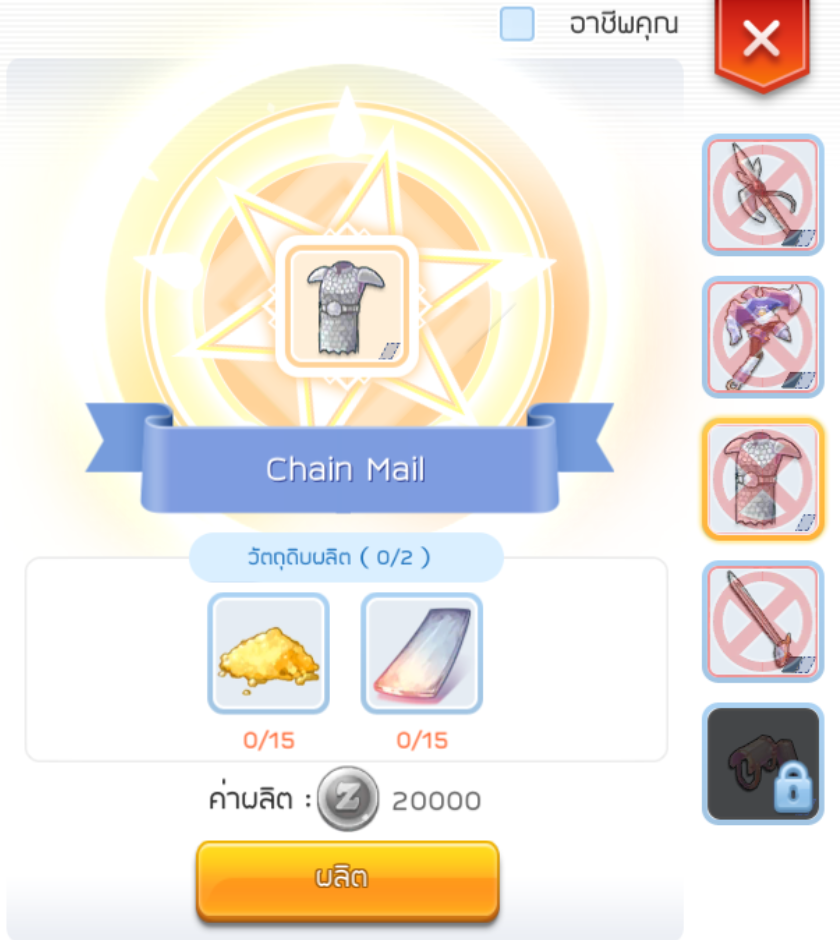Select the Chain Mail armor recipe
This screenshot has height=940, width=840.
pyautogui.click(x=763, y=479)
